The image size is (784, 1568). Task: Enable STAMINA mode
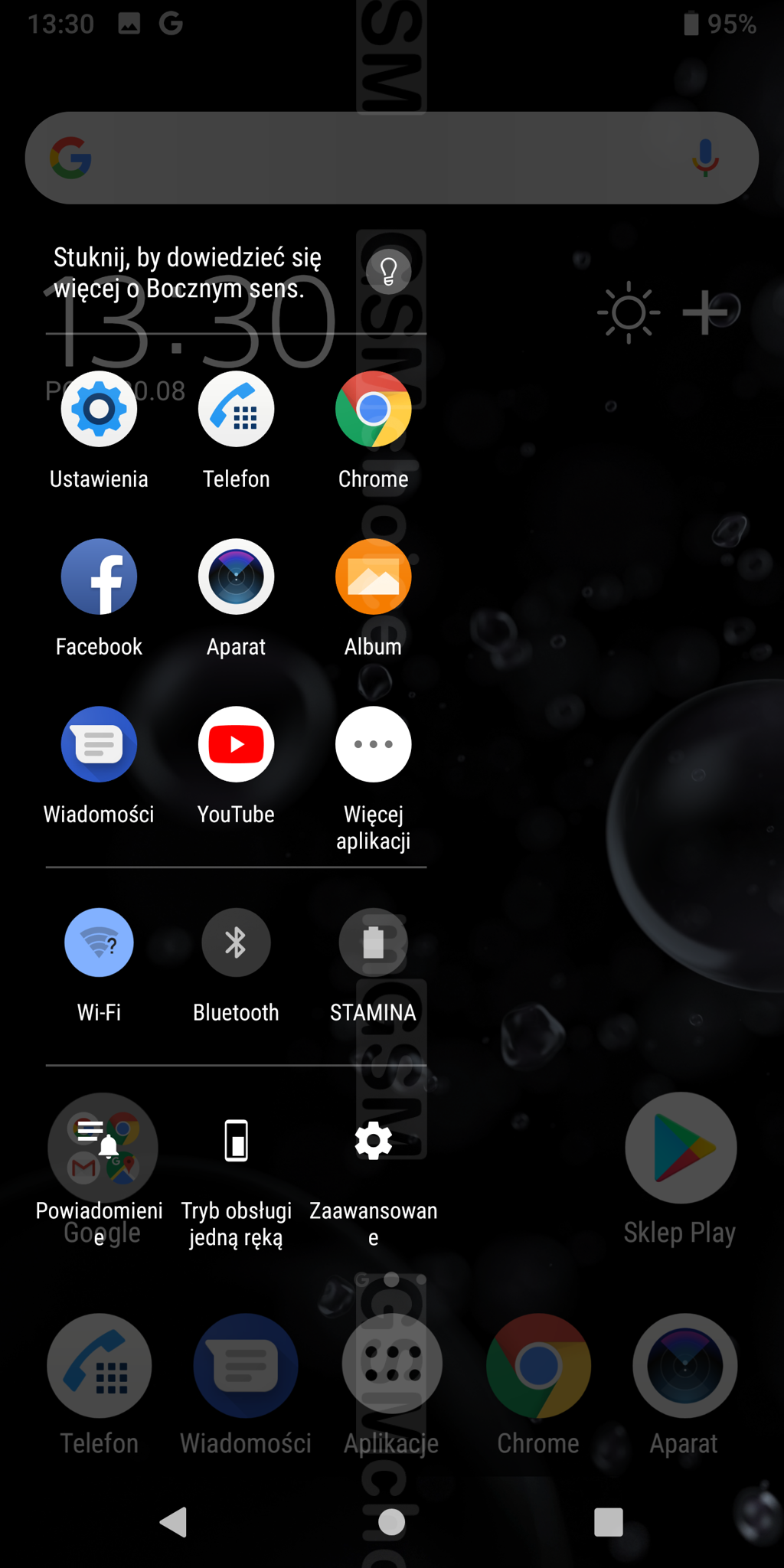coord(373,942)
